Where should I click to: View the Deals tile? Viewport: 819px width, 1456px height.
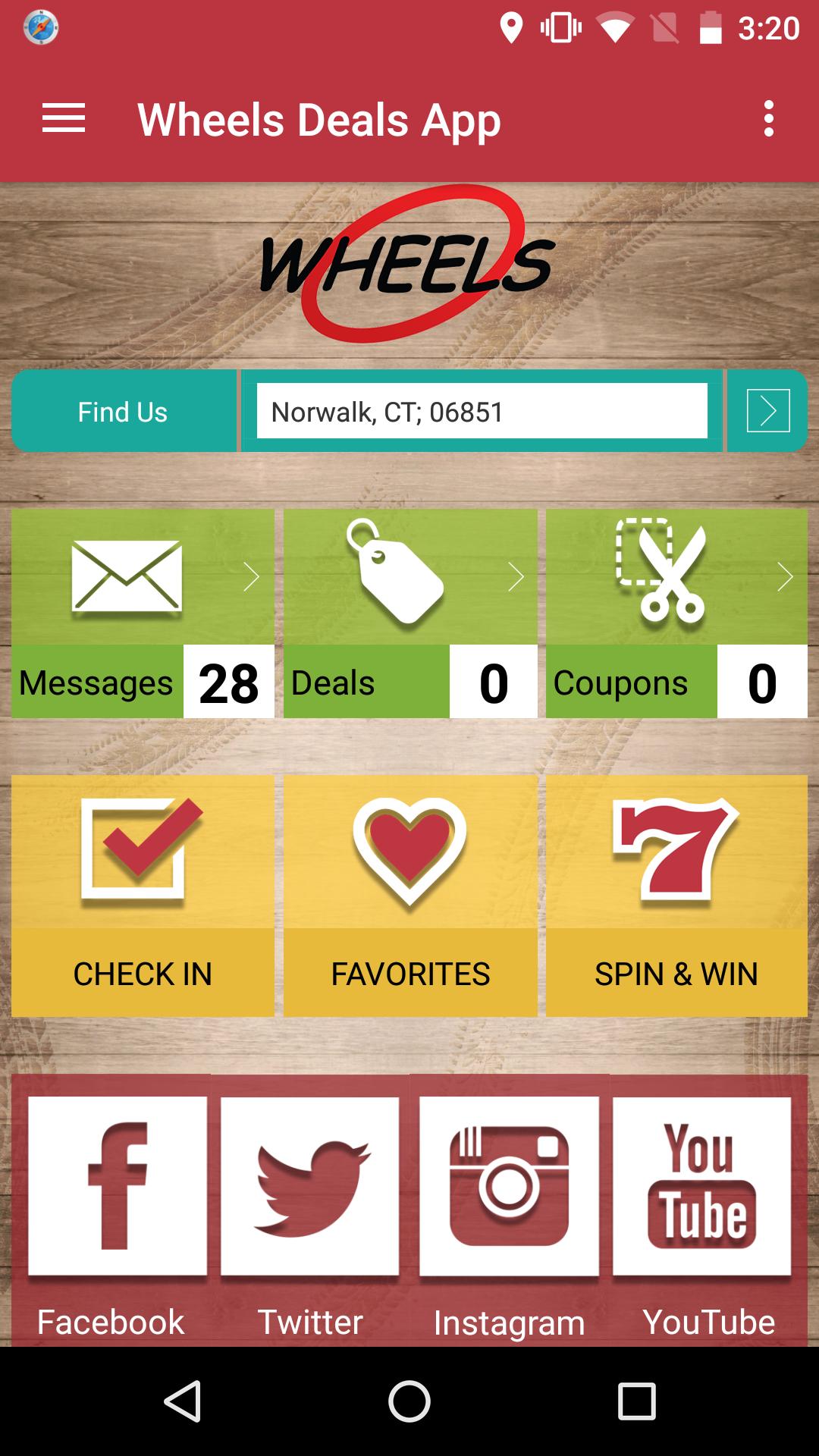[x=410, y=613]
